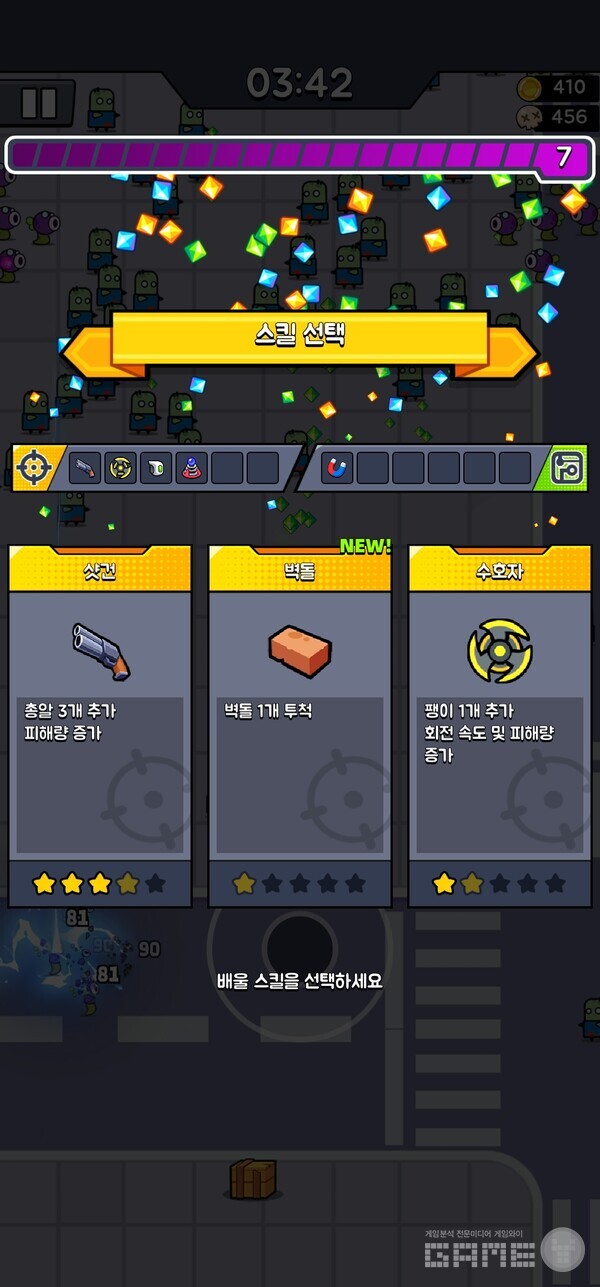
Task: Tap the pause button
Action: click(40, 103)
